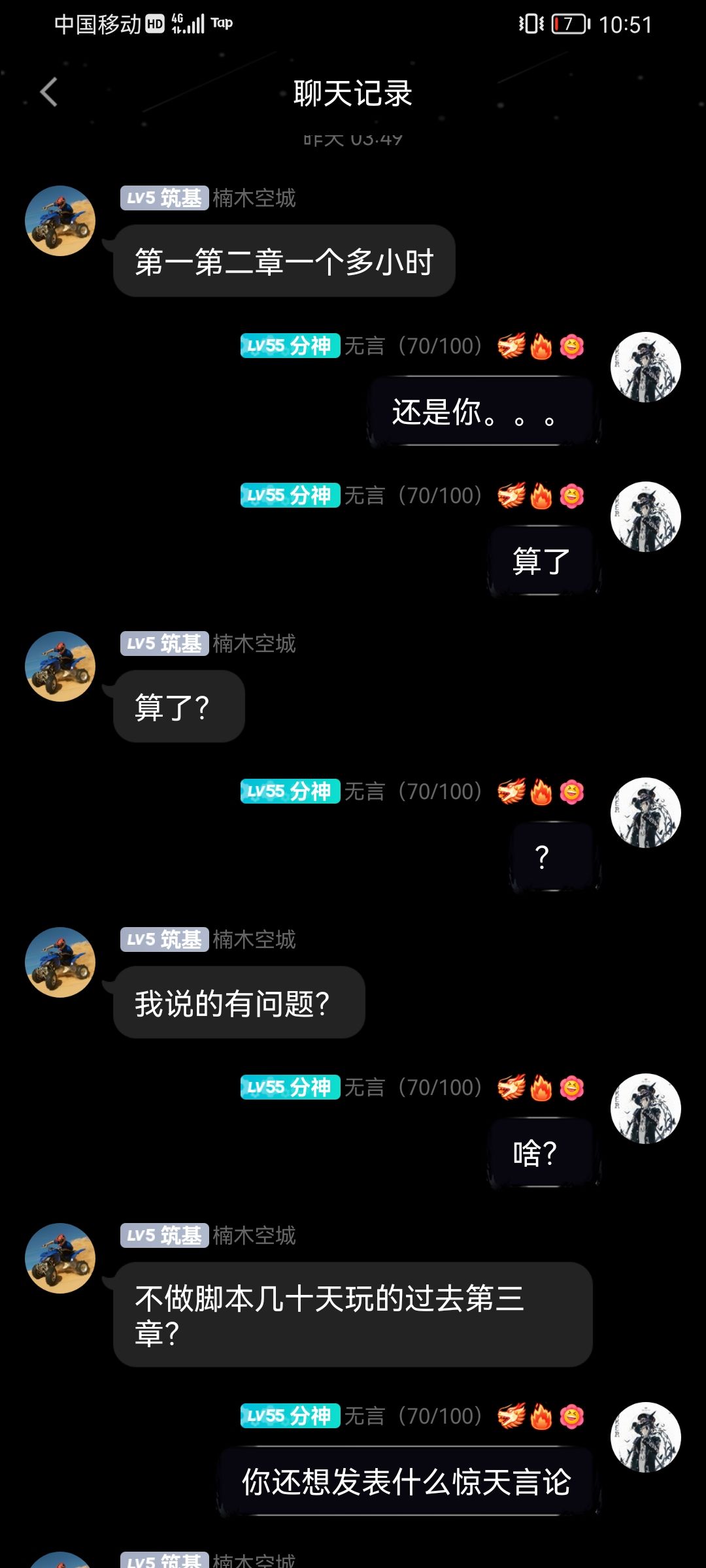Select the username 无言
This screenshot has width=706, height=1568.
pos(364,346)
